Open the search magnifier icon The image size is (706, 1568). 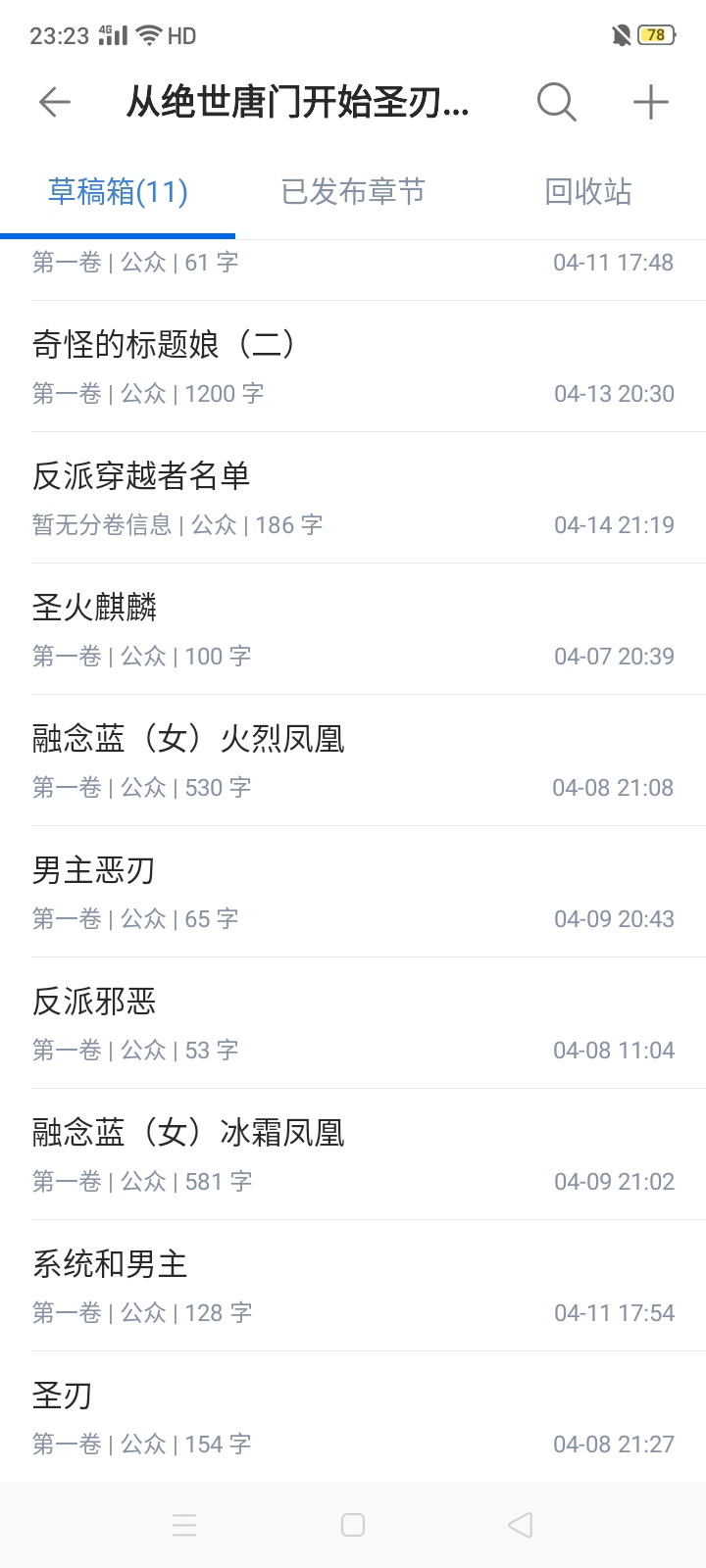pos(556,102)
